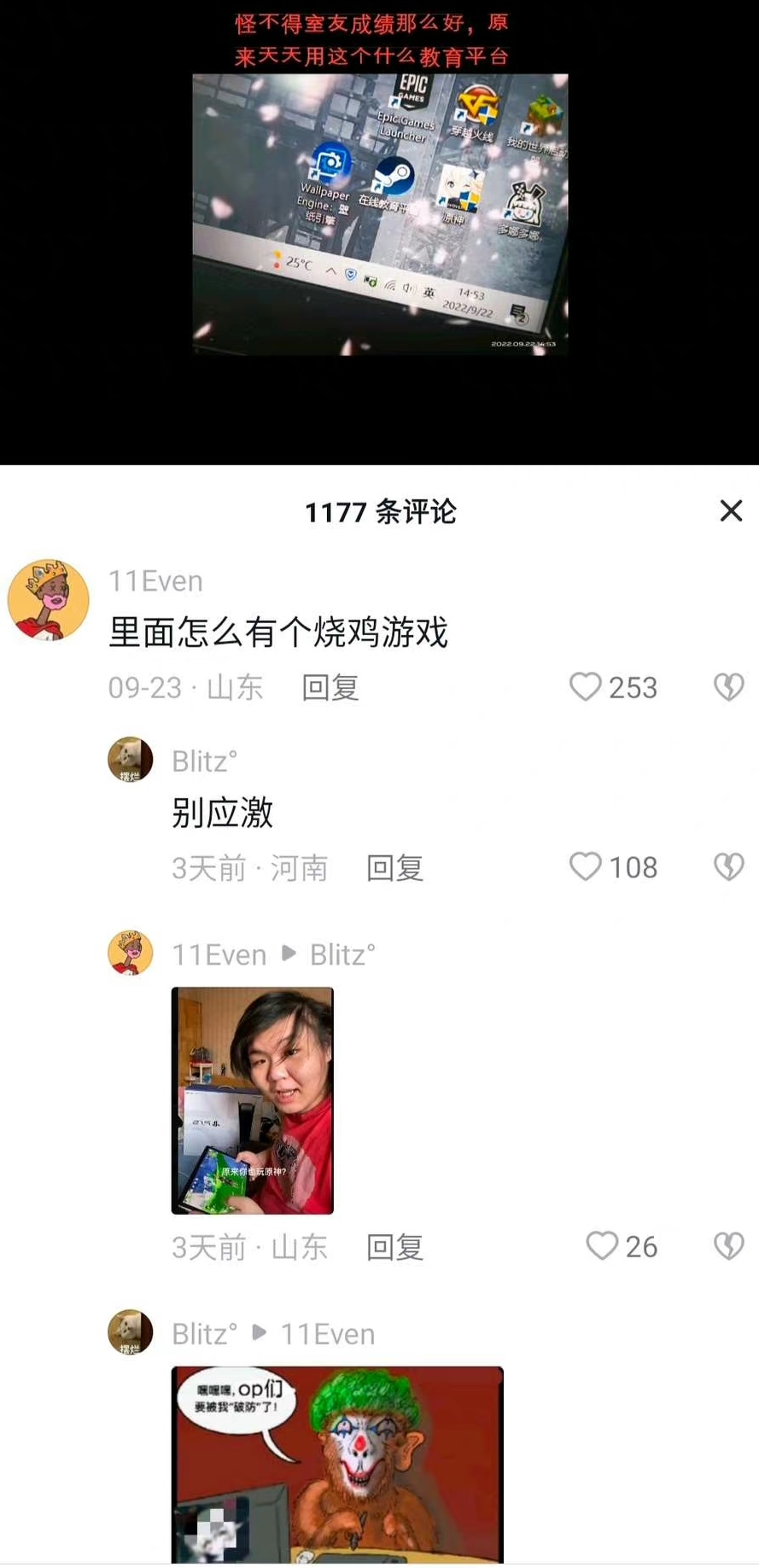Open Blitz° avatar beside 别应激
This screenshot has width=759, height=1568.
[130, 759]
